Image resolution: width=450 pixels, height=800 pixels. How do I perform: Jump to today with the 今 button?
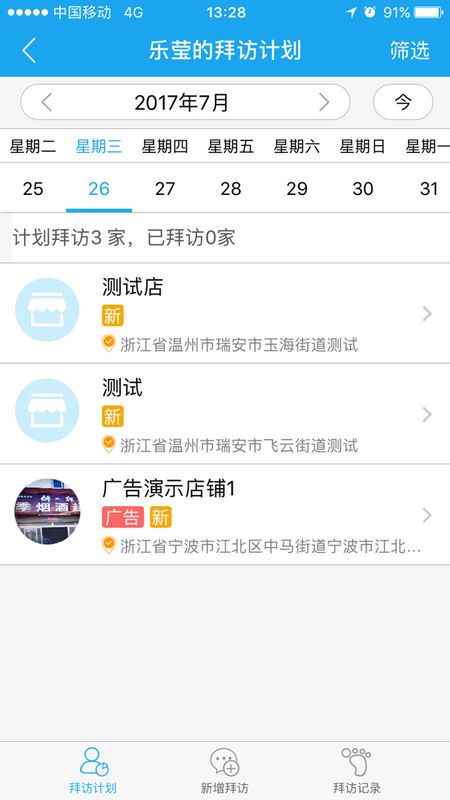pos(403,103)
